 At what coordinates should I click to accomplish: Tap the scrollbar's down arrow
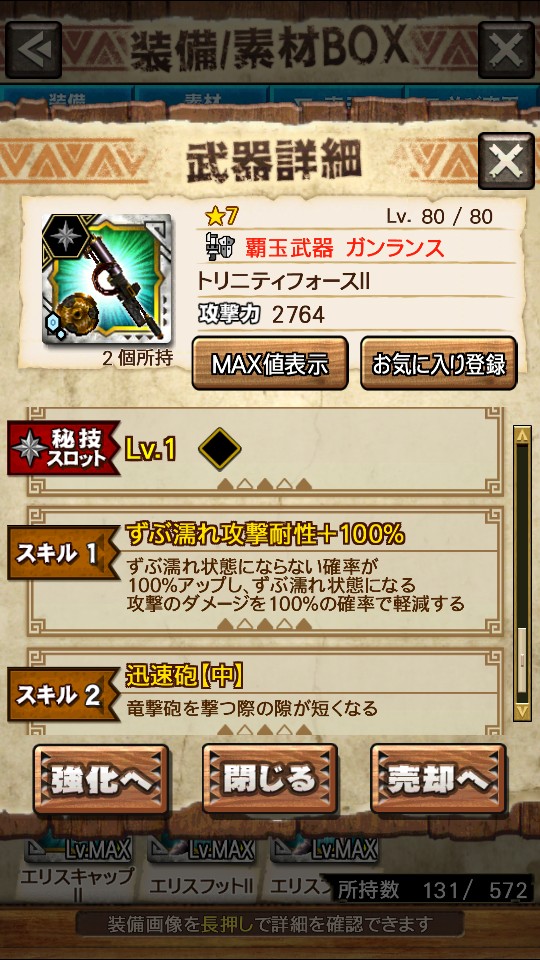tap(522, 711)
